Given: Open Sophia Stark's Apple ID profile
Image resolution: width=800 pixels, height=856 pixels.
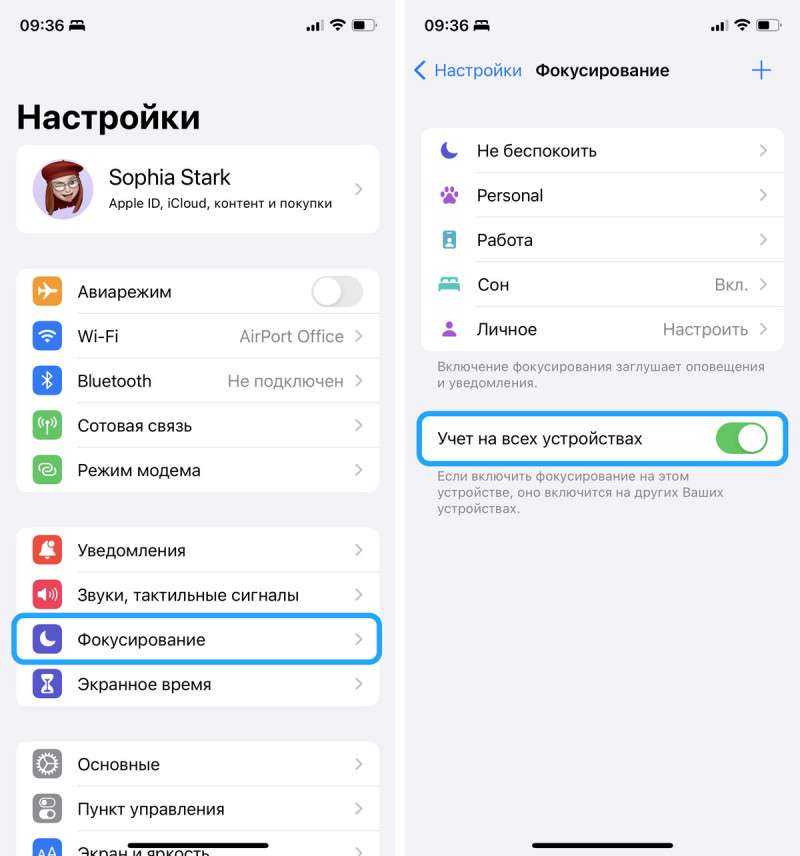Looking at the screenshot, I should pyautogui.click(x=197, y=189).
